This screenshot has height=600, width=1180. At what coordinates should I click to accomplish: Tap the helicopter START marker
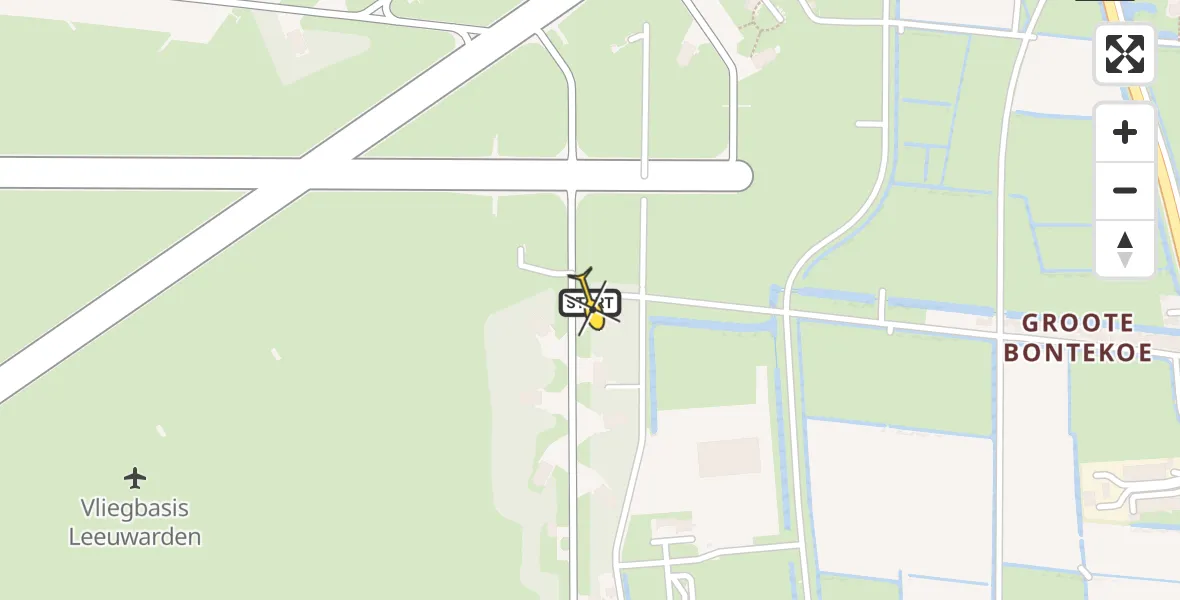pyautogui.click(x=590, y=303)
